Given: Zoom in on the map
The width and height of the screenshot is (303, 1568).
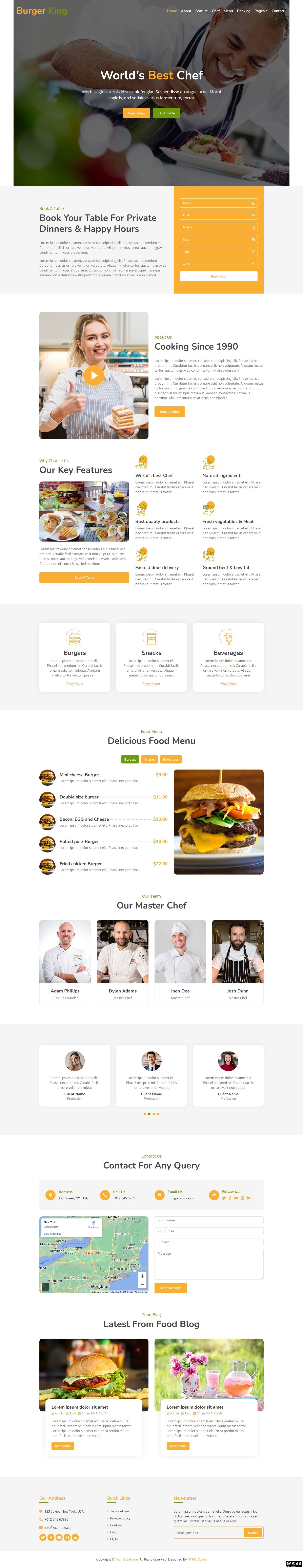Looking at the screenshot, I should [142, 1276].
